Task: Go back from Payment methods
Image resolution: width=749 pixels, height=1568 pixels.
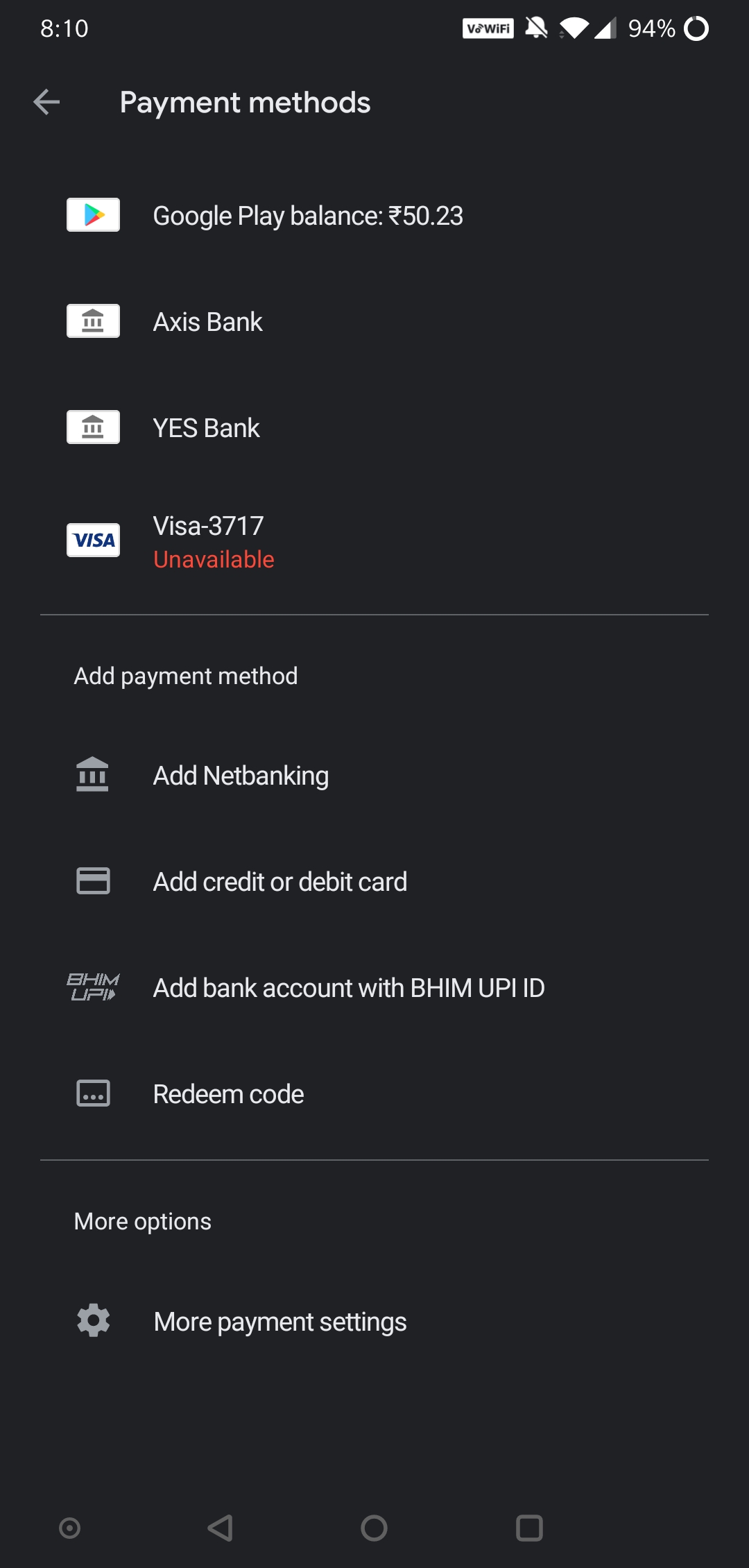Action: (46, 103)
